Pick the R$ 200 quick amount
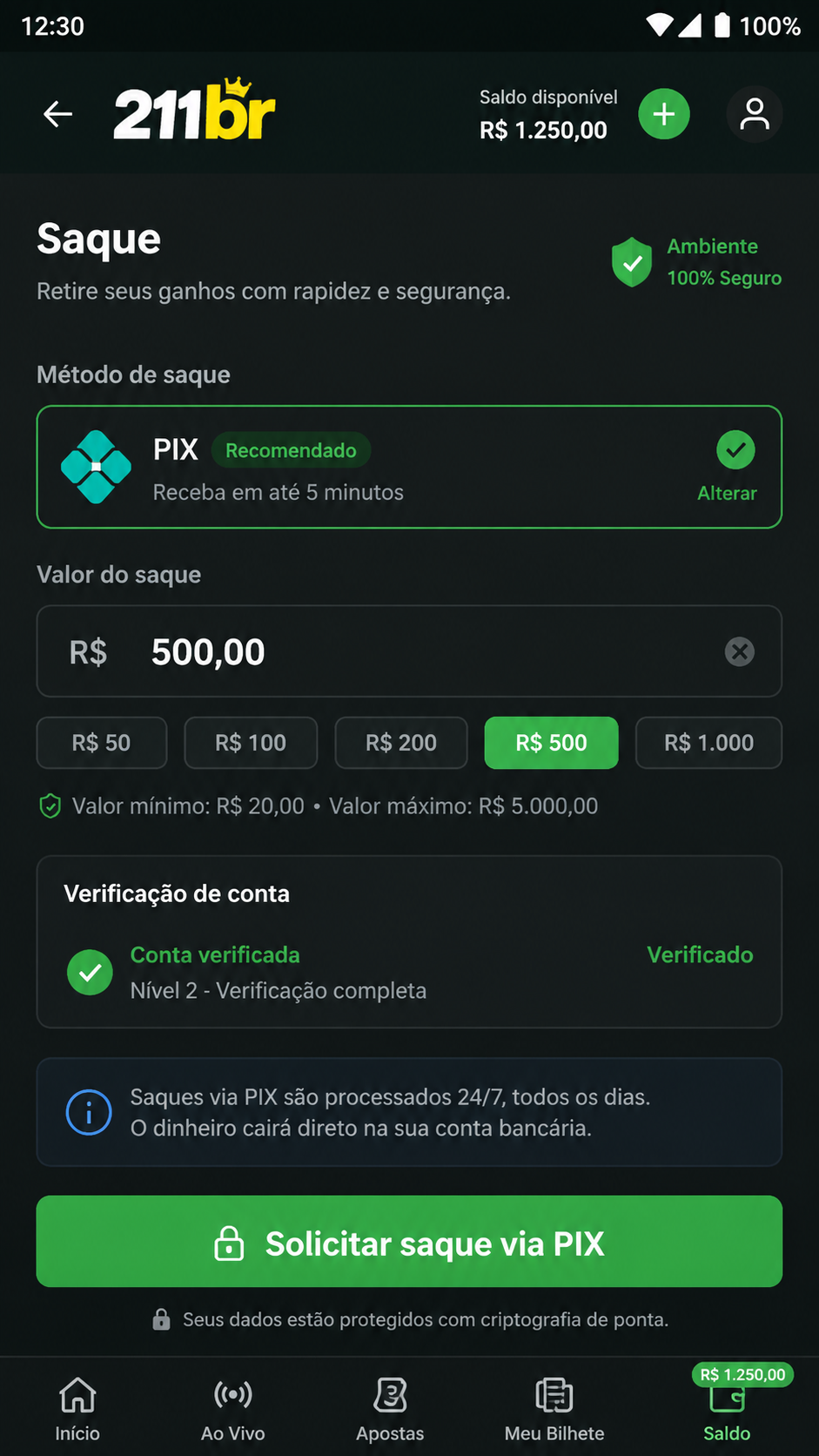Image resolution: width=819 pixels, height=1456 pixels. tap(401, 743)
